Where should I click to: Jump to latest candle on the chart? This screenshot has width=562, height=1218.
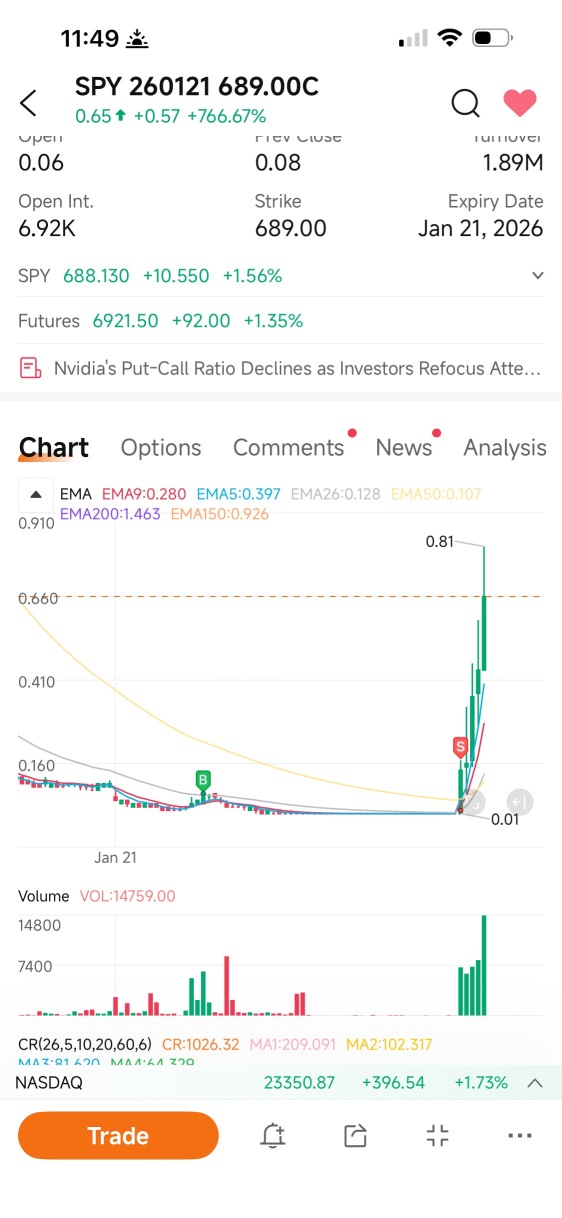(519, 801)
